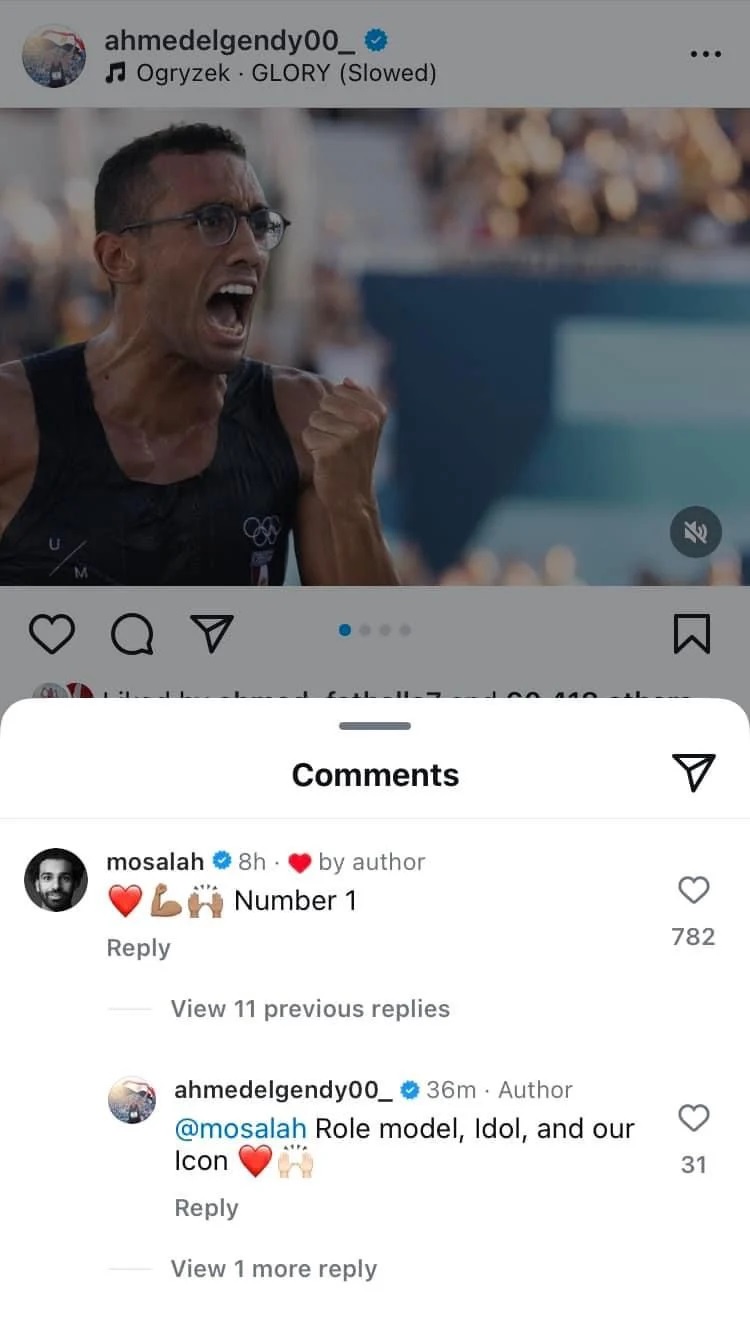View 1 more reply

(x=273, y=1269)
